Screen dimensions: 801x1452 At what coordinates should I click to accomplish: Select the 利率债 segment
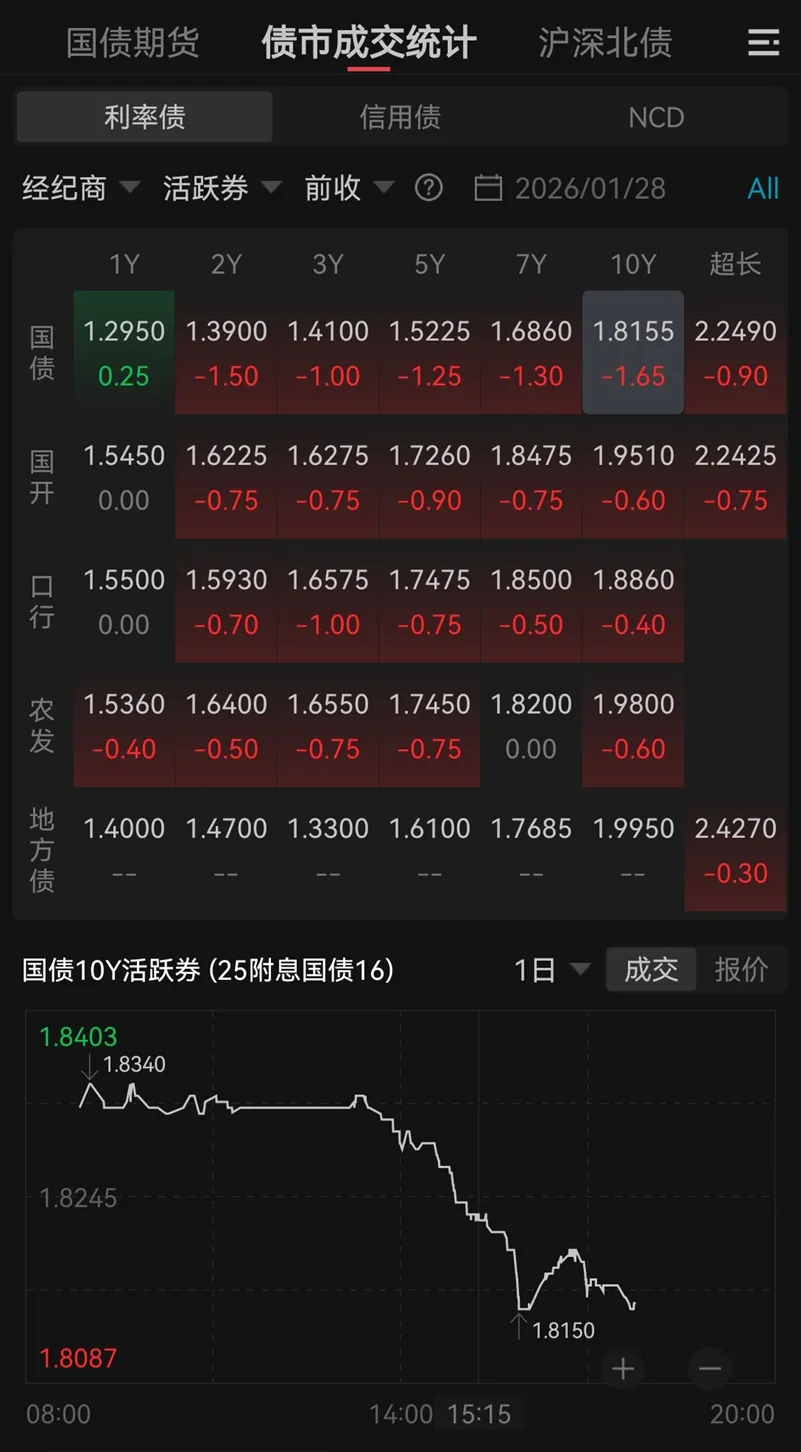144,117
